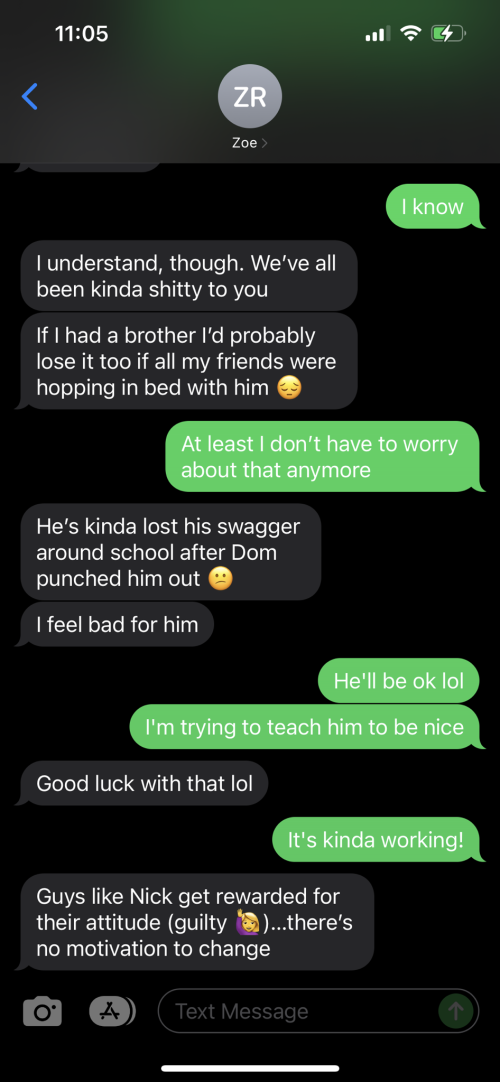The image size is (500, 1082).
Task: Open the iMessage apps drawer
Action: coord(112,1011)
